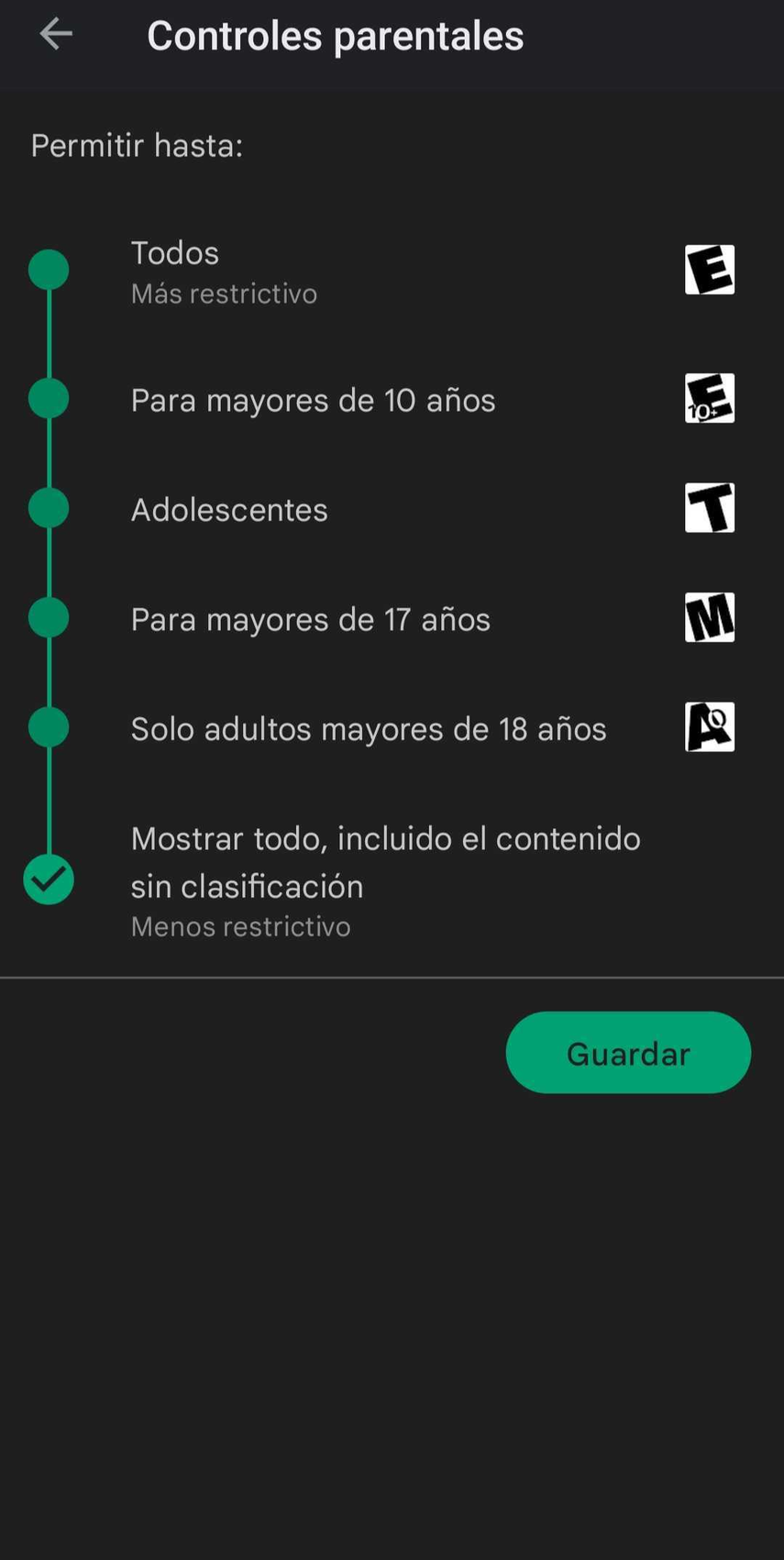Click the E rating icon next to Todos
The image size is (784, 1560).
pyautogui.click(x=709, y=269)
